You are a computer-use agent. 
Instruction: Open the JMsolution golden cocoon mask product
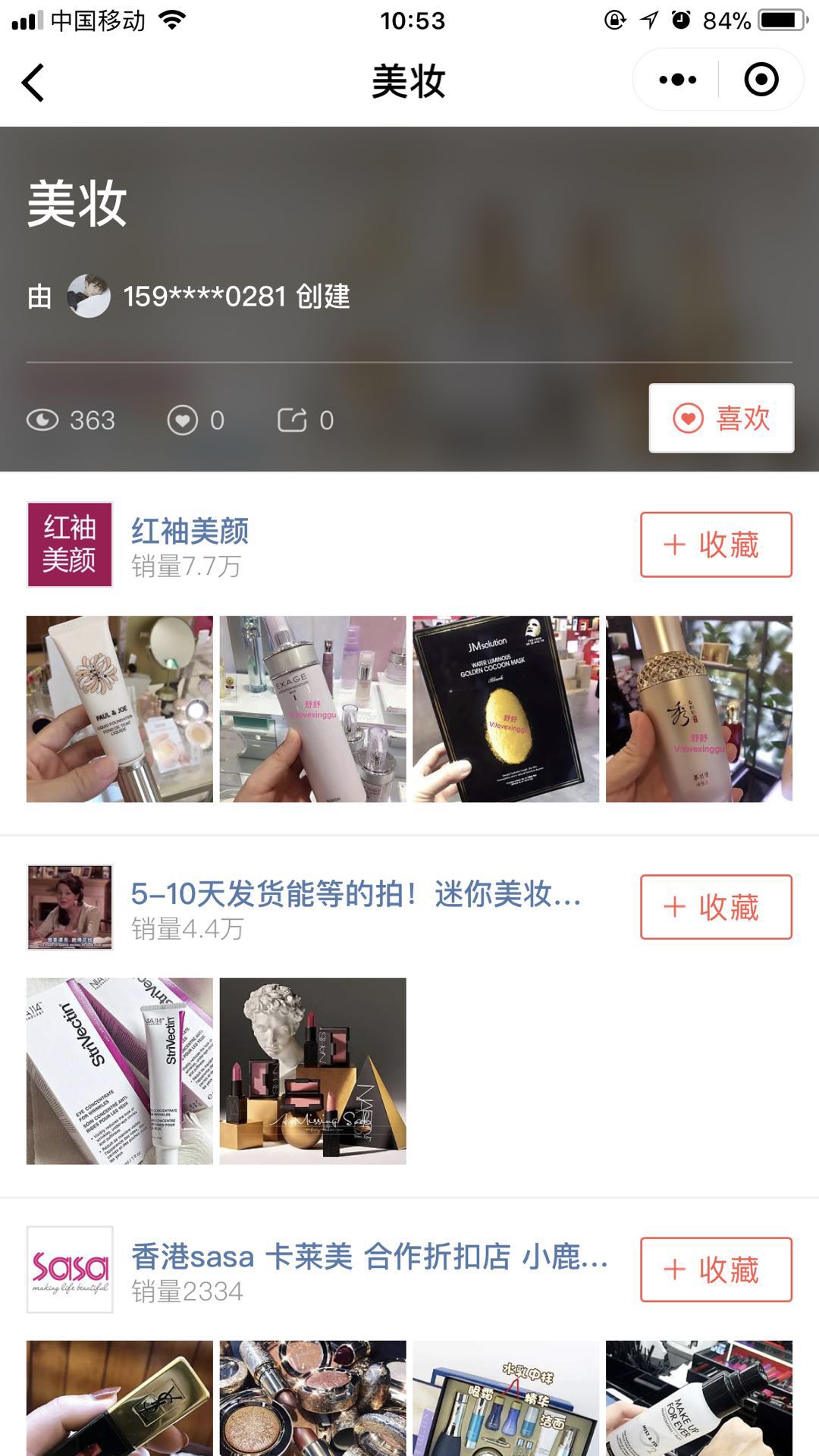506,709
